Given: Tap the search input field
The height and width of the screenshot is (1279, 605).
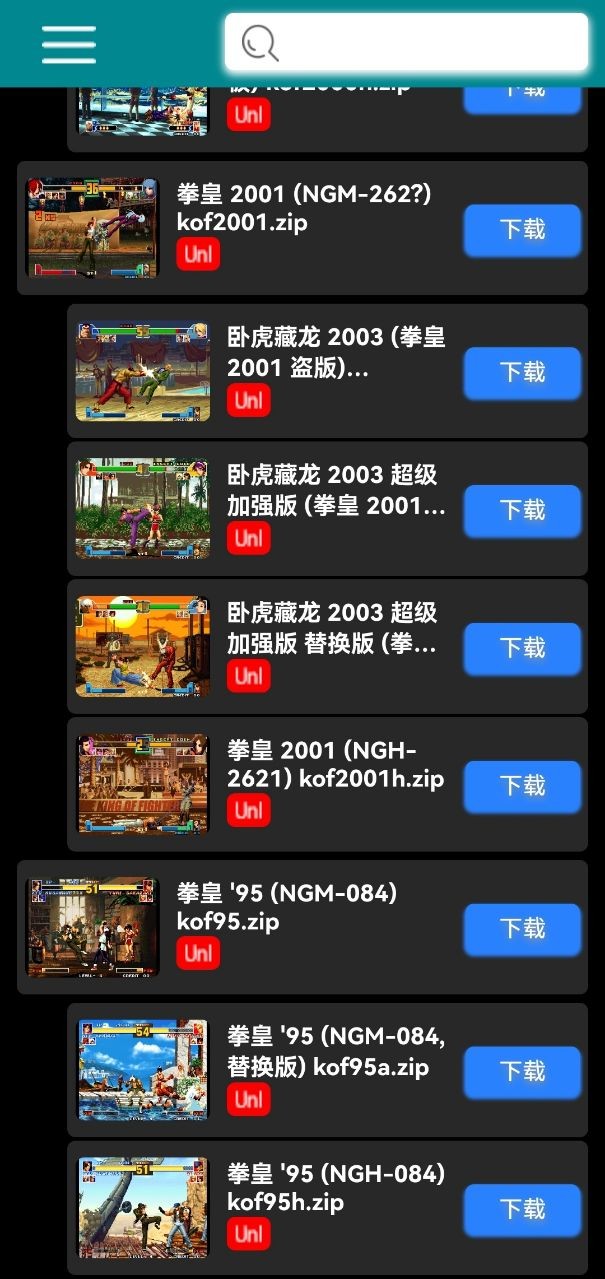Looking at the screenshot, I should tap(420, 42).
